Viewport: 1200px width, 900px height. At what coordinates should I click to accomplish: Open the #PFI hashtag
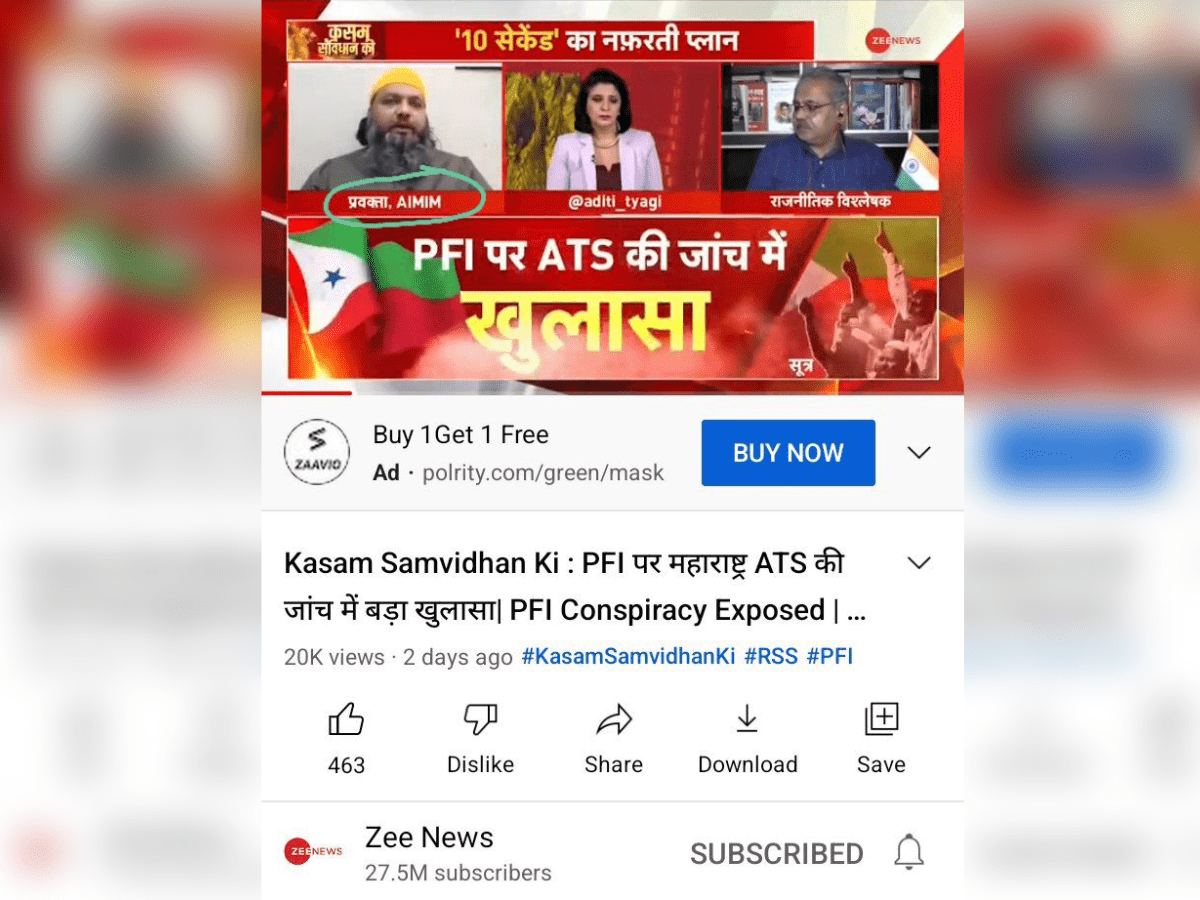(x=830, y=657)
